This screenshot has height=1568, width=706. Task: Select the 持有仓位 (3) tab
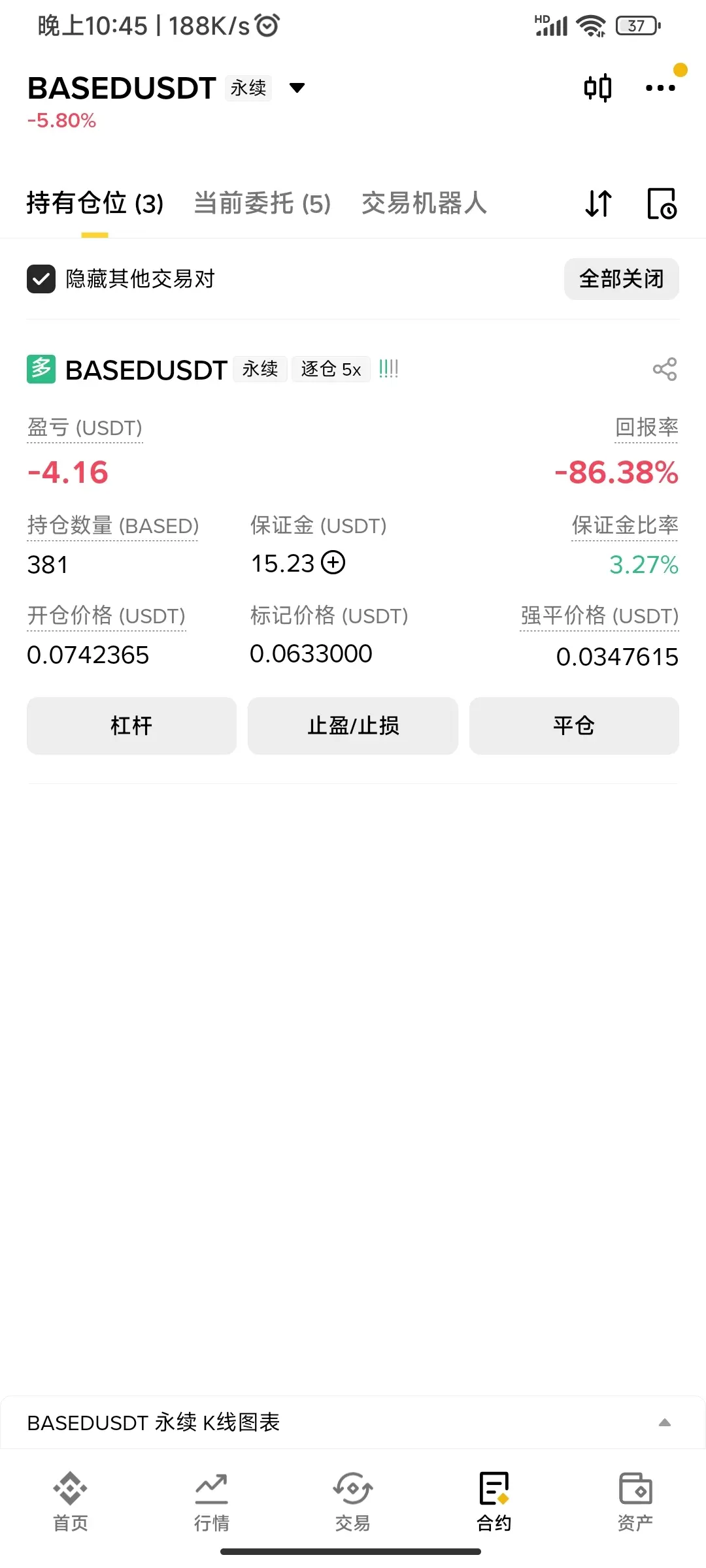point(95,203)
